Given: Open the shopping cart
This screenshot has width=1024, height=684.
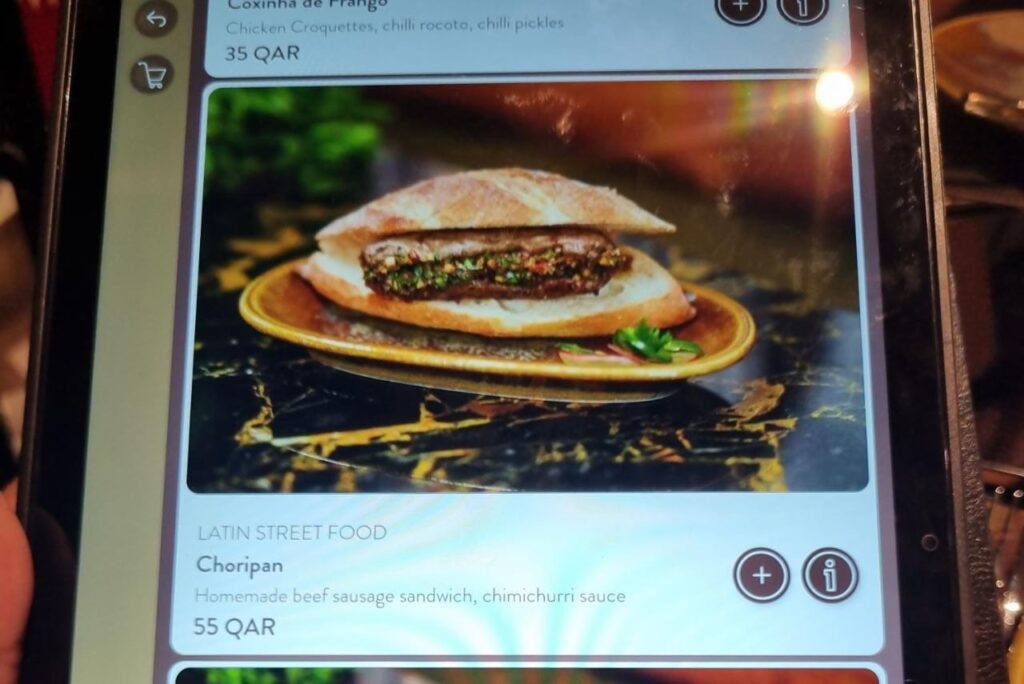Looking at the screenshot, I should (152, 75).
